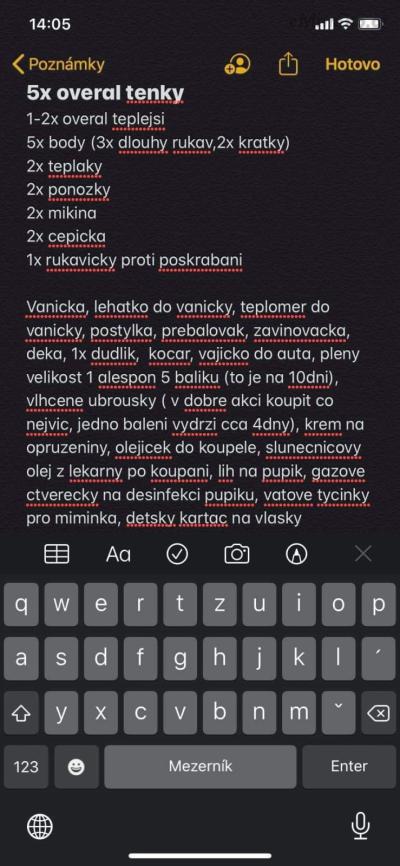
Task: Tap the shift key
Action: pos(21,713)
